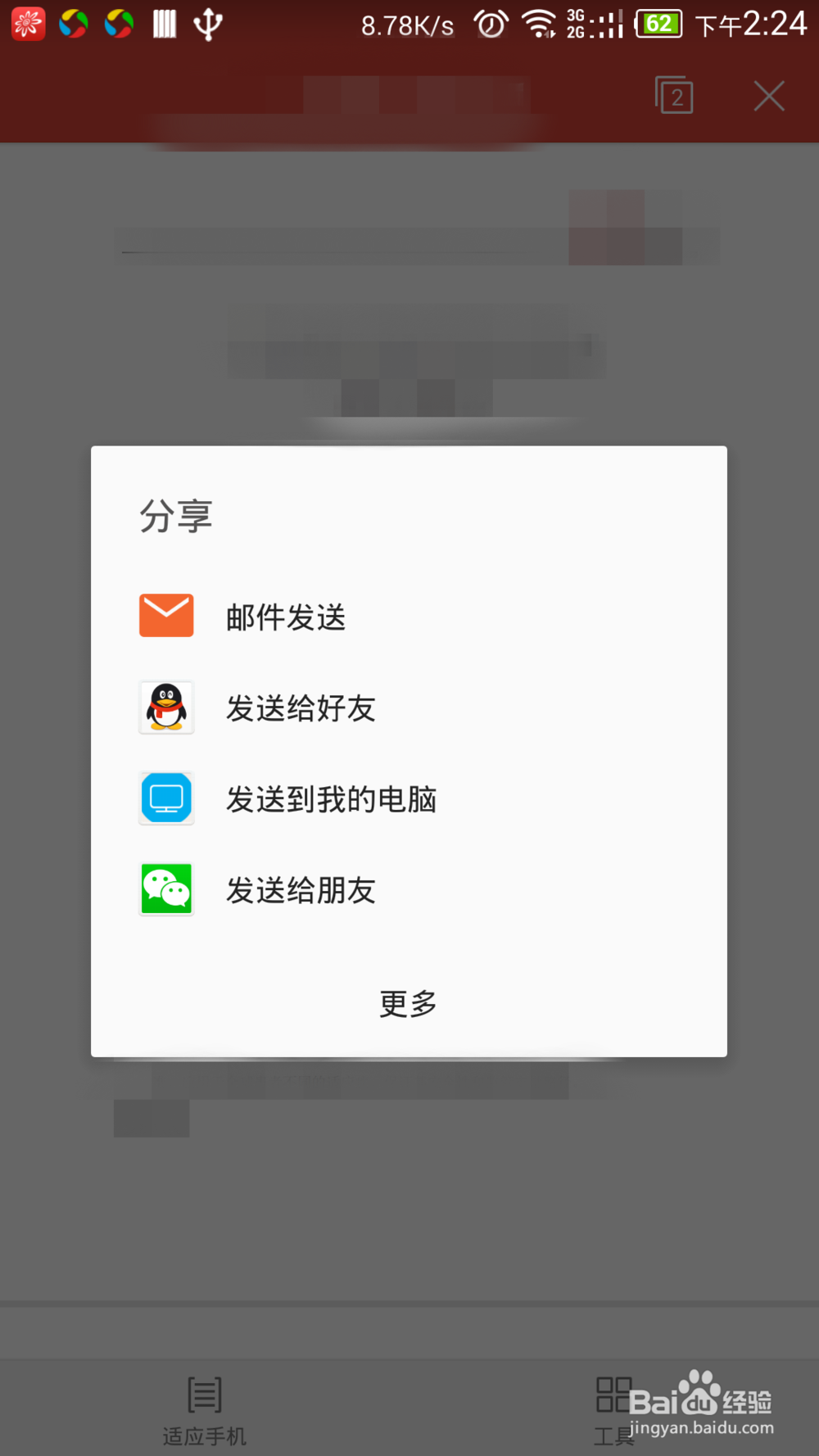Click the blue monitor icon for 发送到我的电脑

(x=165, y=798)
